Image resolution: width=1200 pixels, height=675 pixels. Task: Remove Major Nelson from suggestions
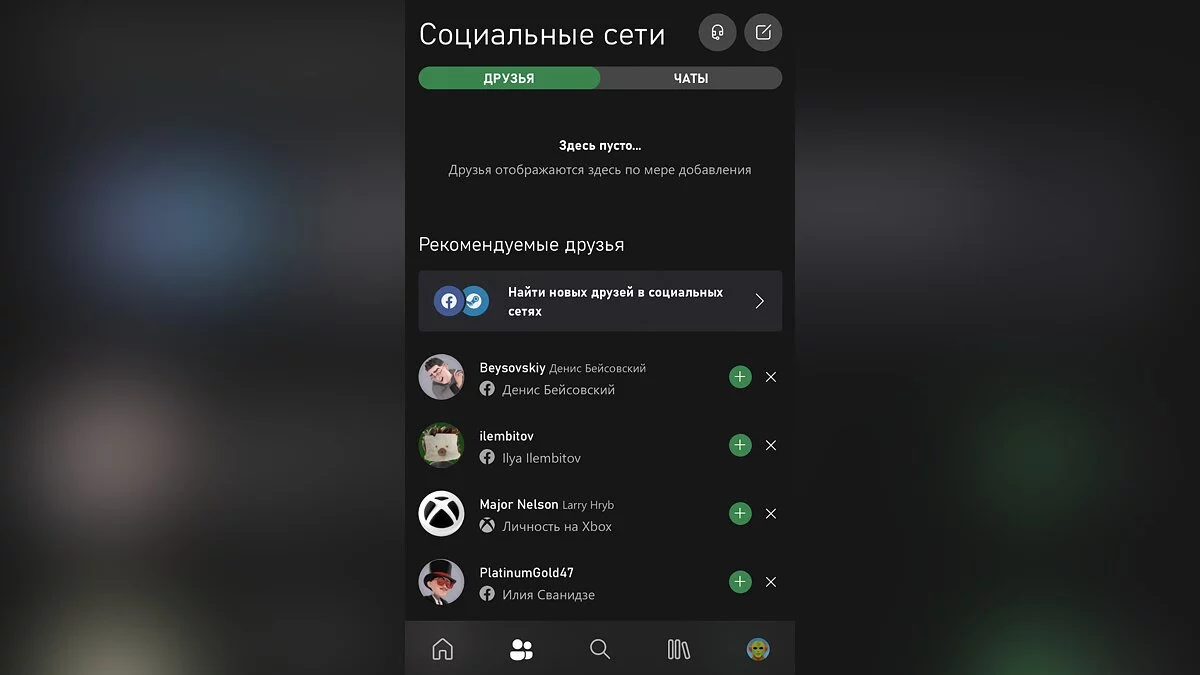point(771,513)
